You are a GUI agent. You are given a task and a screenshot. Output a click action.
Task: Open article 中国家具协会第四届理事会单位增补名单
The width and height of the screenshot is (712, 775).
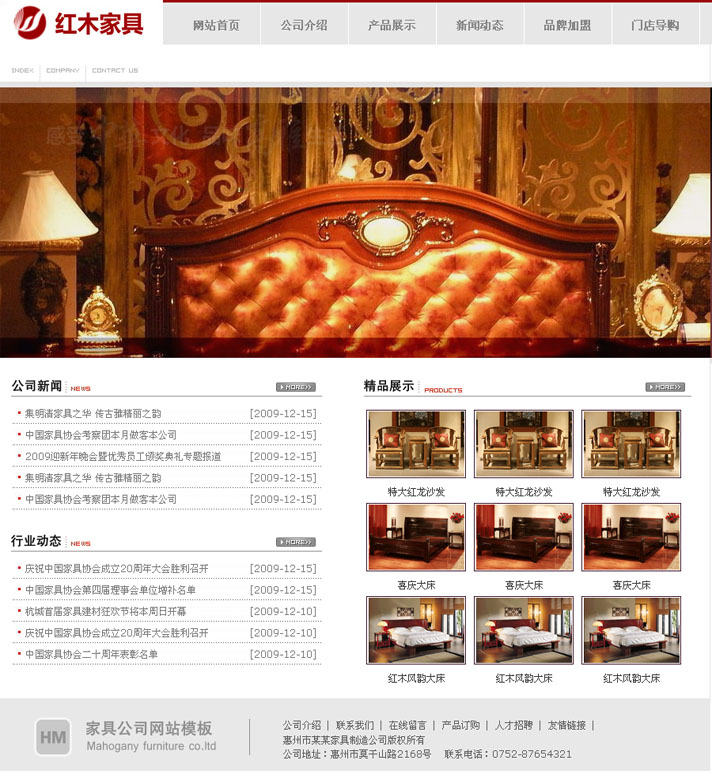[x=111, y=590]
